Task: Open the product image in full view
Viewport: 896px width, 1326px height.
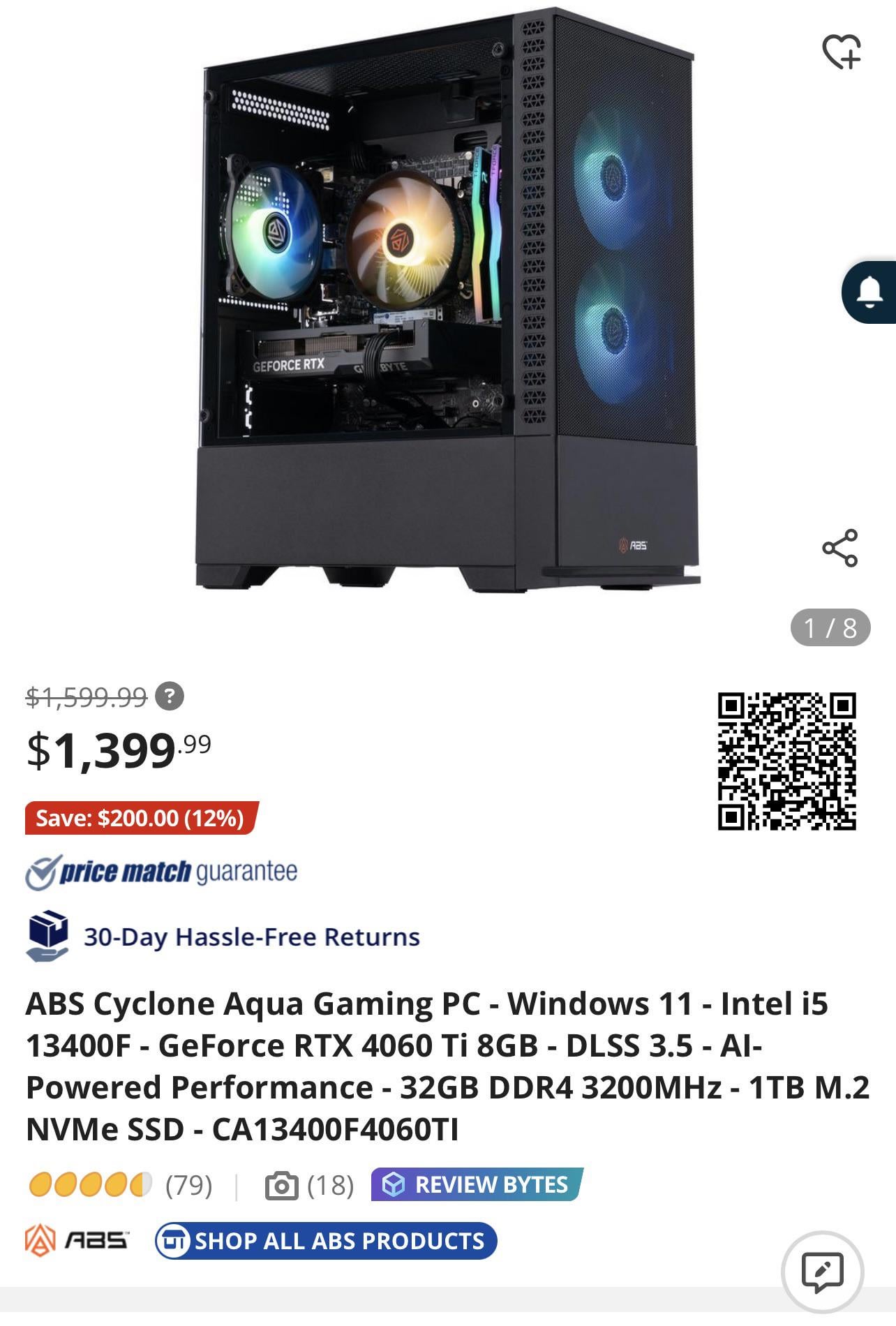Action: [x=447, y=300]
